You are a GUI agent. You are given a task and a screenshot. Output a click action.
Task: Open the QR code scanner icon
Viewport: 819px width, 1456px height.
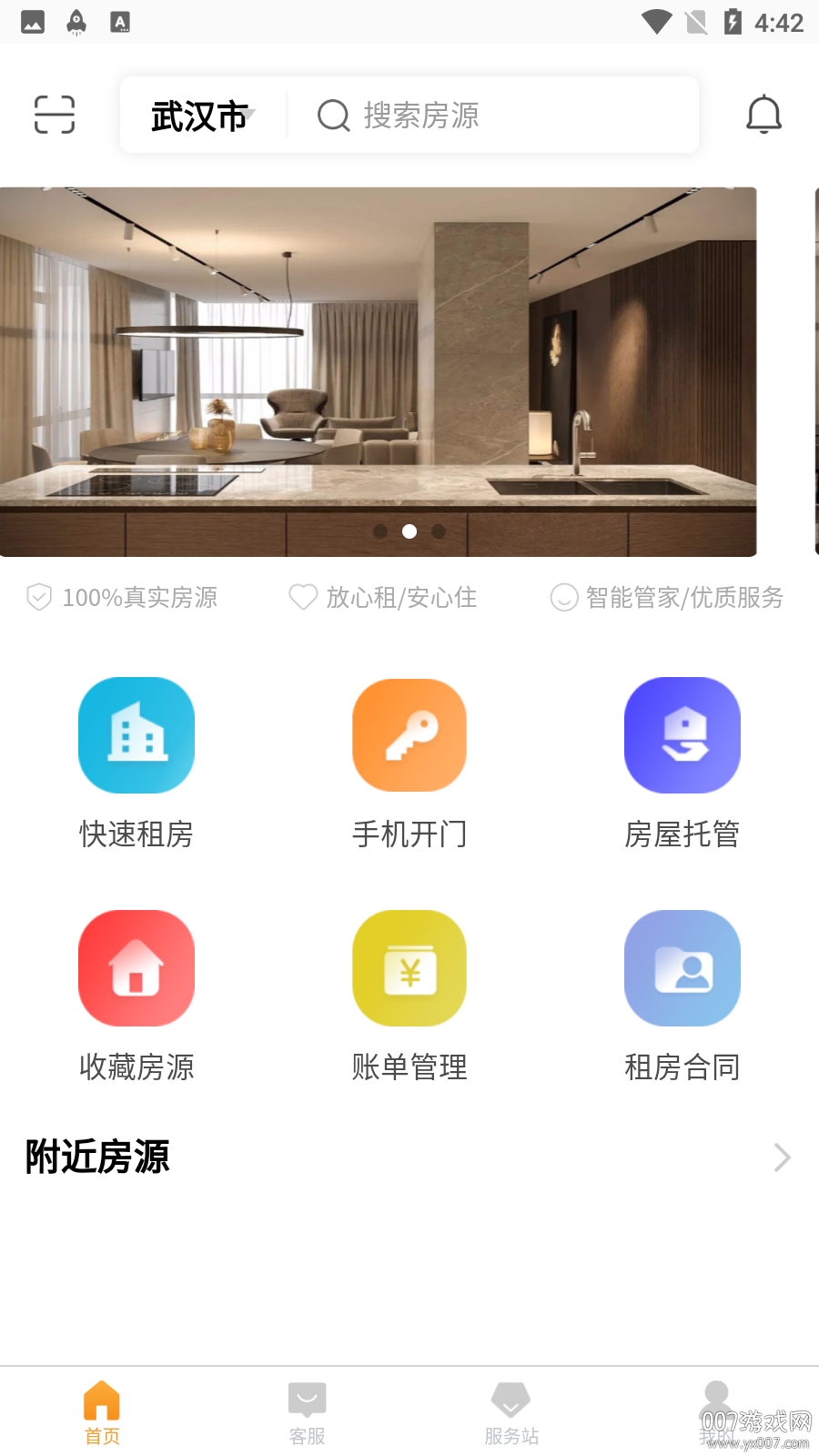tap(53, 115)
